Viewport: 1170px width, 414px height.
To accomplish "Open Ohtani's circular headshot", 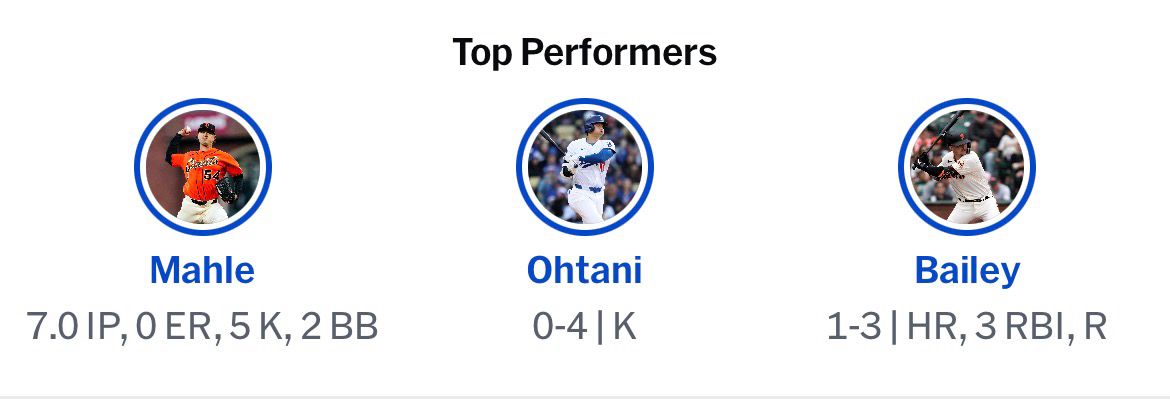I will (585, 167).
